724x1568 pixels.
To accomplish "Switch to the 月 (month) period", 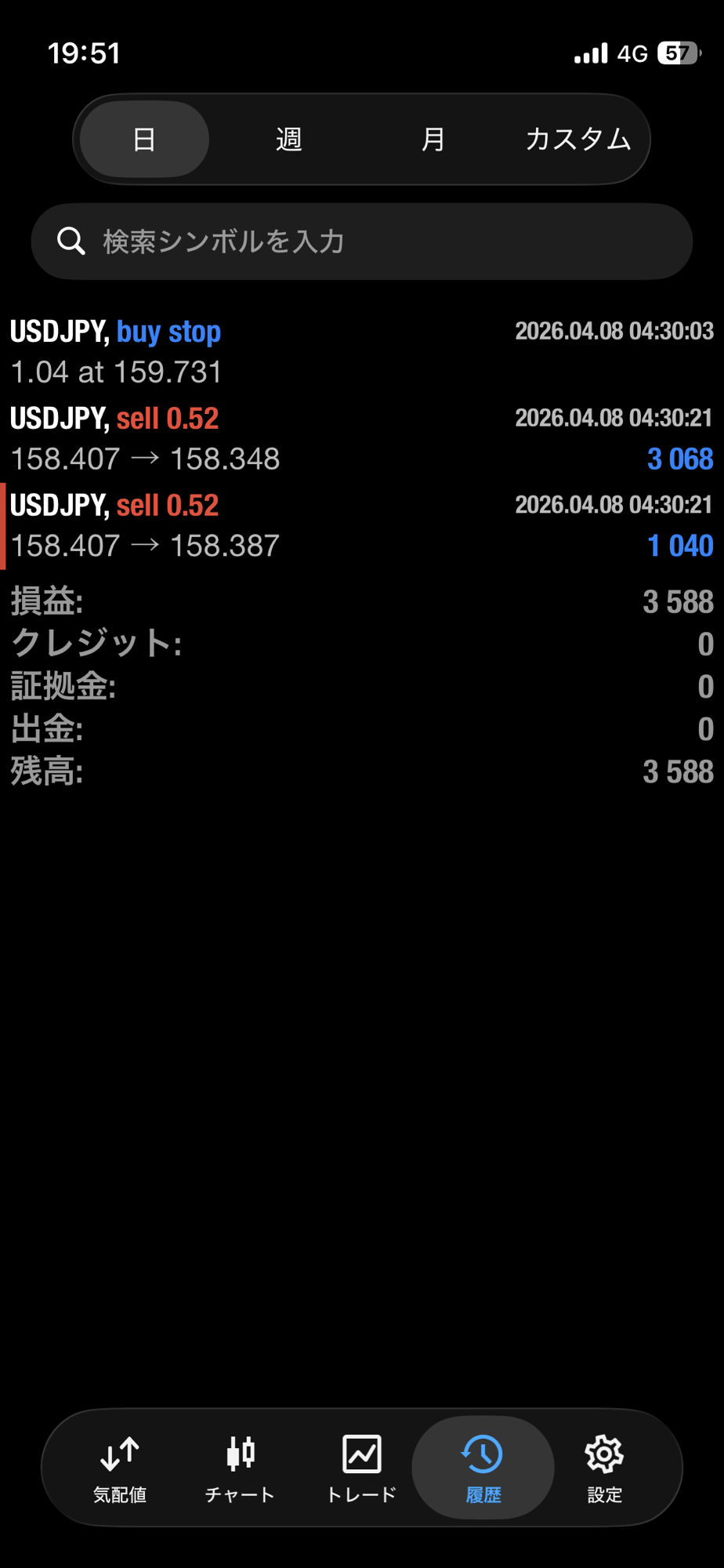I will (x=433, y=140).
